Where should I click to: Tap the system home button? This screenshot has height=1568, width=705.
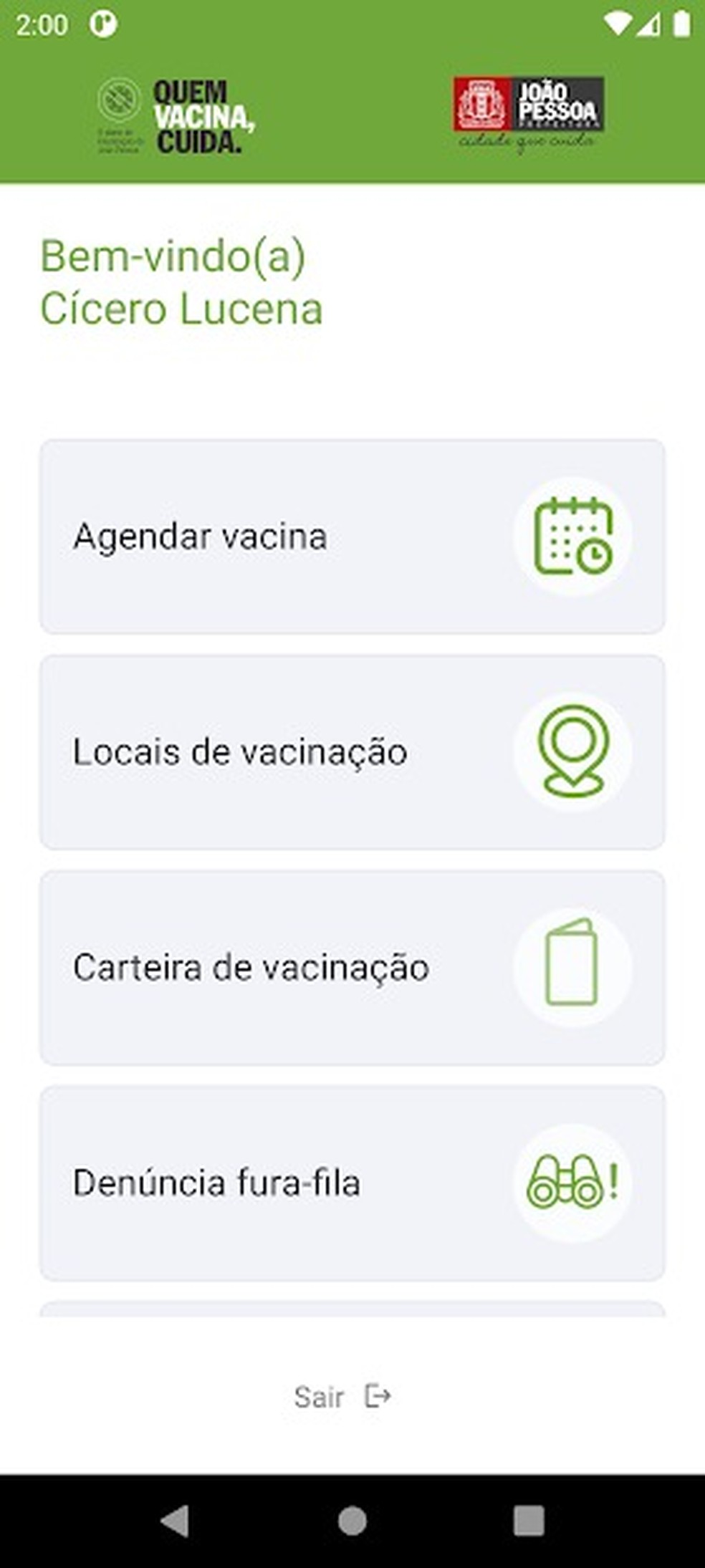[352, 1520]
